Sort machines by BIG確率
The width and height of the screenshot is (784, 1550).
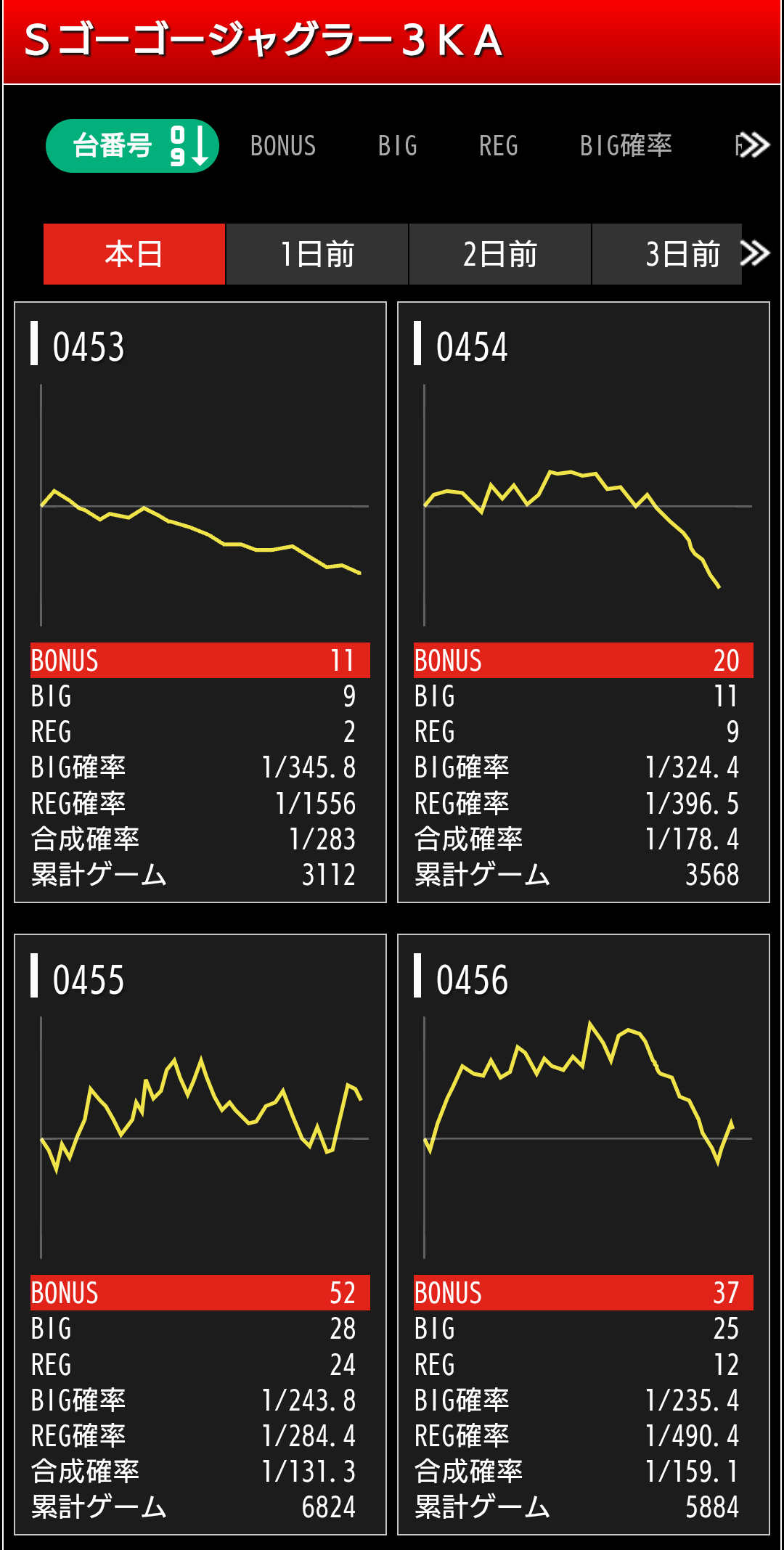click(626, 146)
